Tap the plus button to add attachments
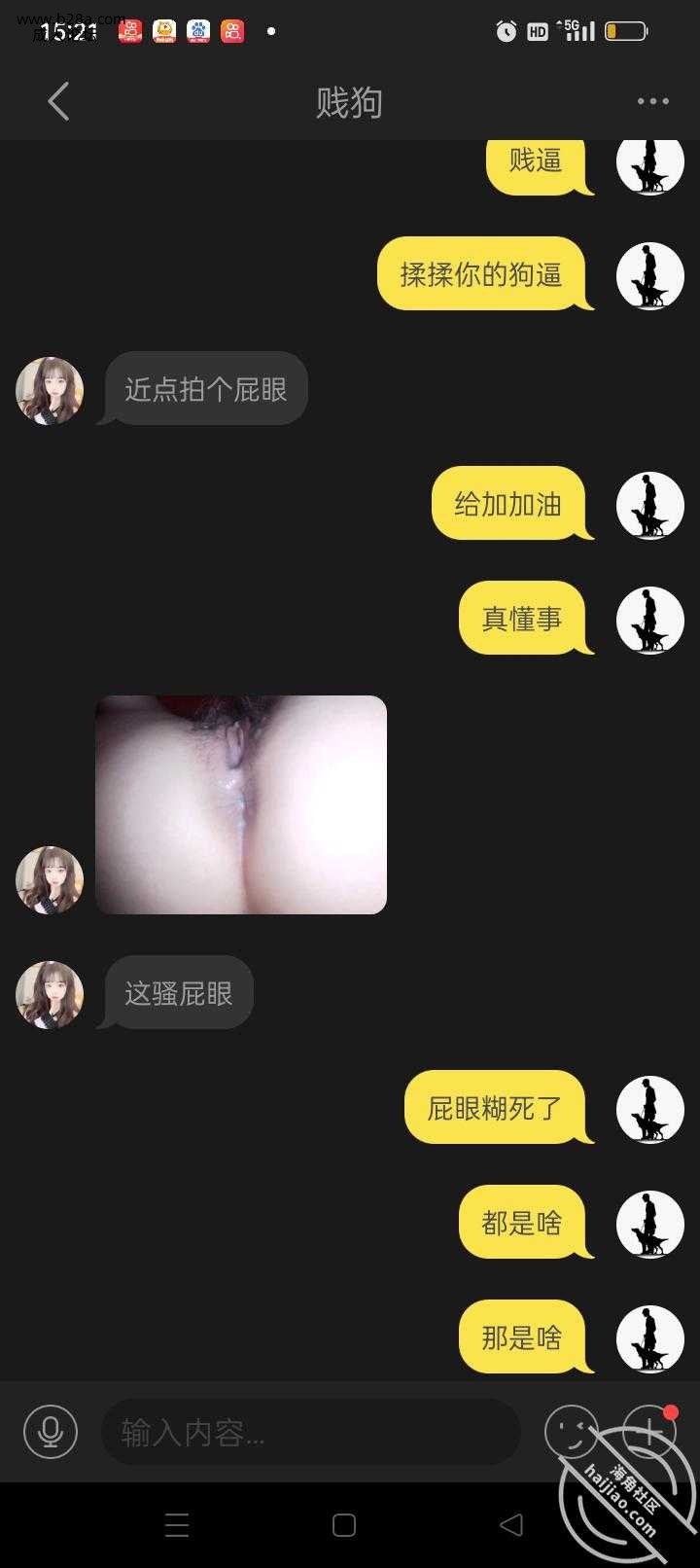 tap(647, 1431)
